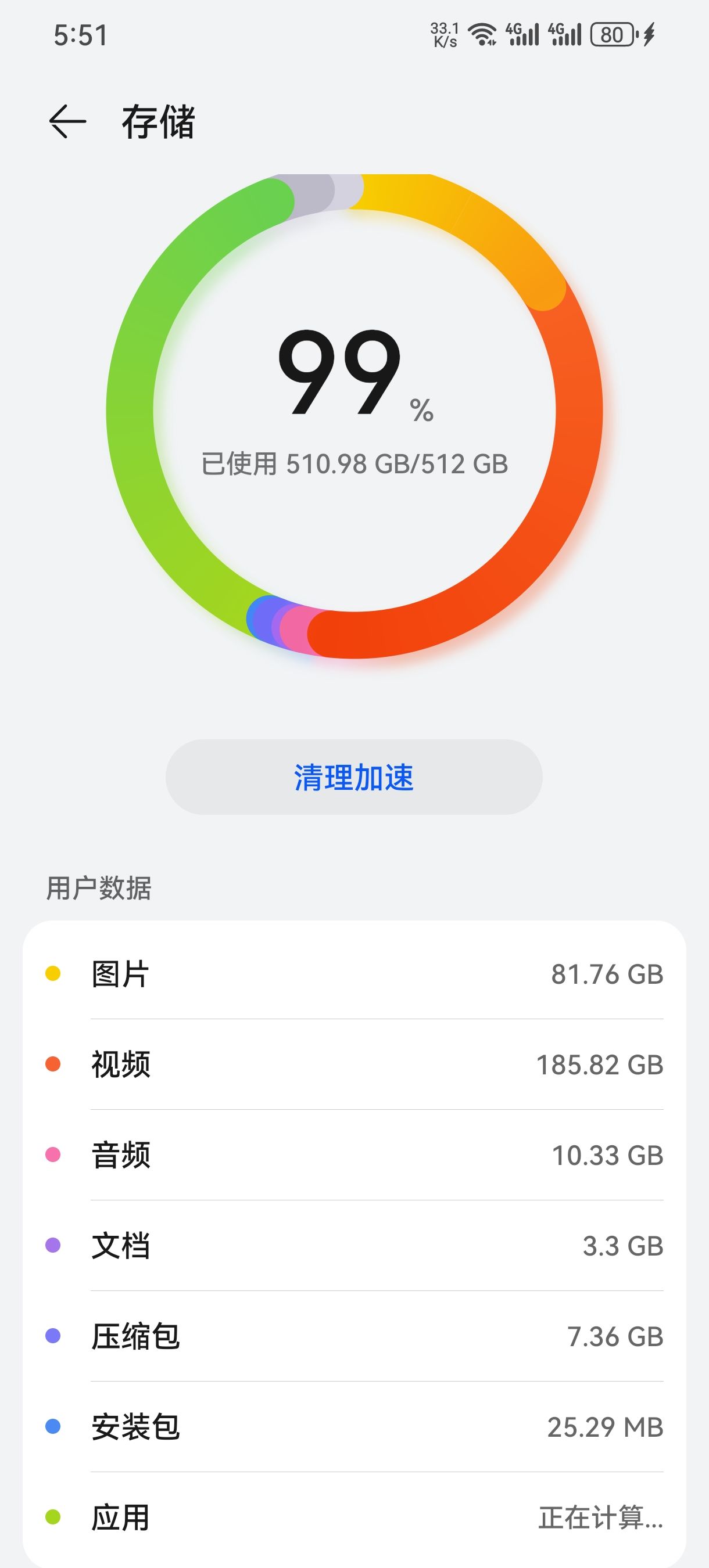Tap the 清理加速 button
Image resolution: width=709 pixels, height=1568 pixels.
354,777
